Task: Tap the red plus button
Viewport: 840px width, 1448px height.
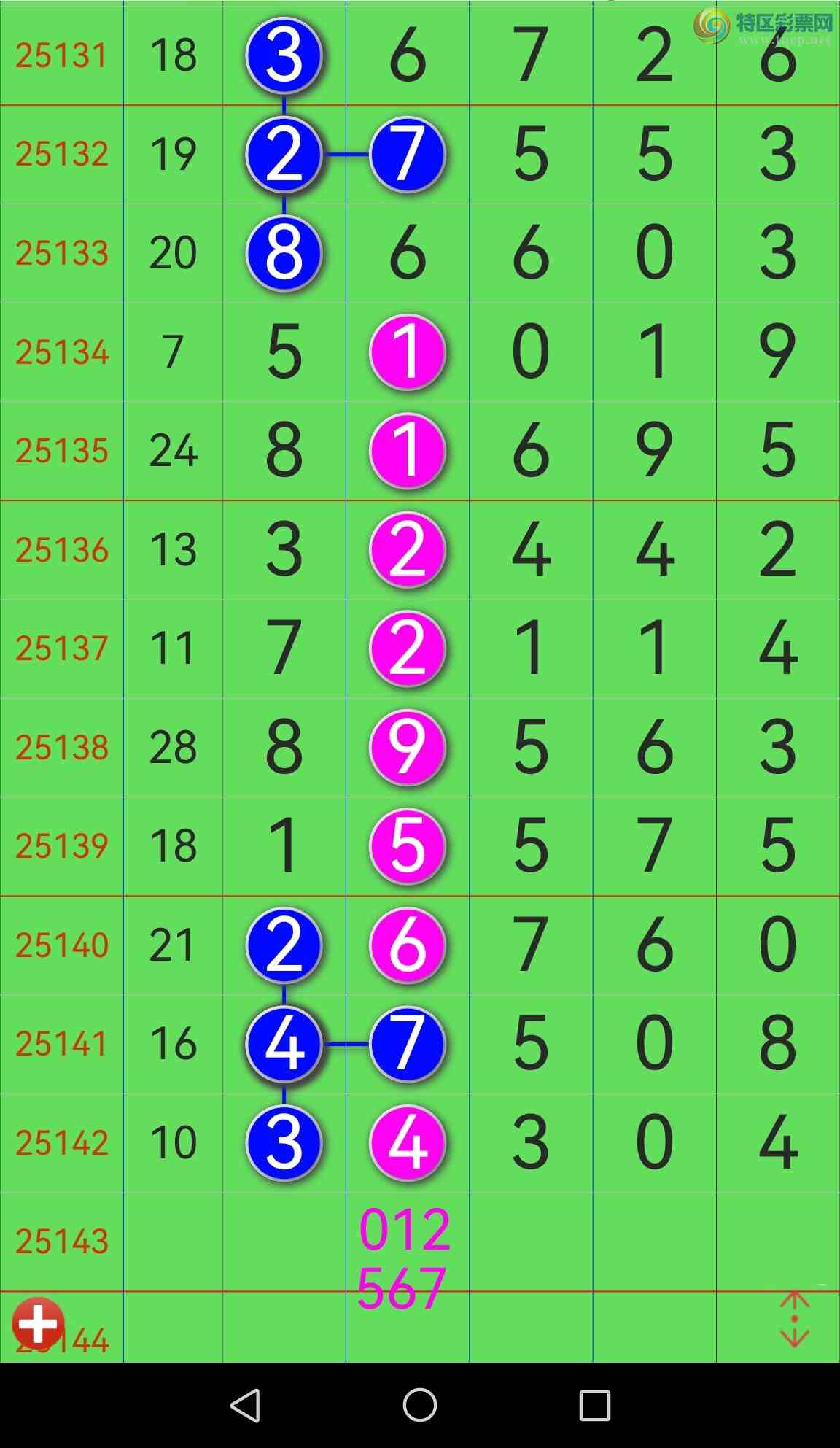Action: [x=38, y=1323]
